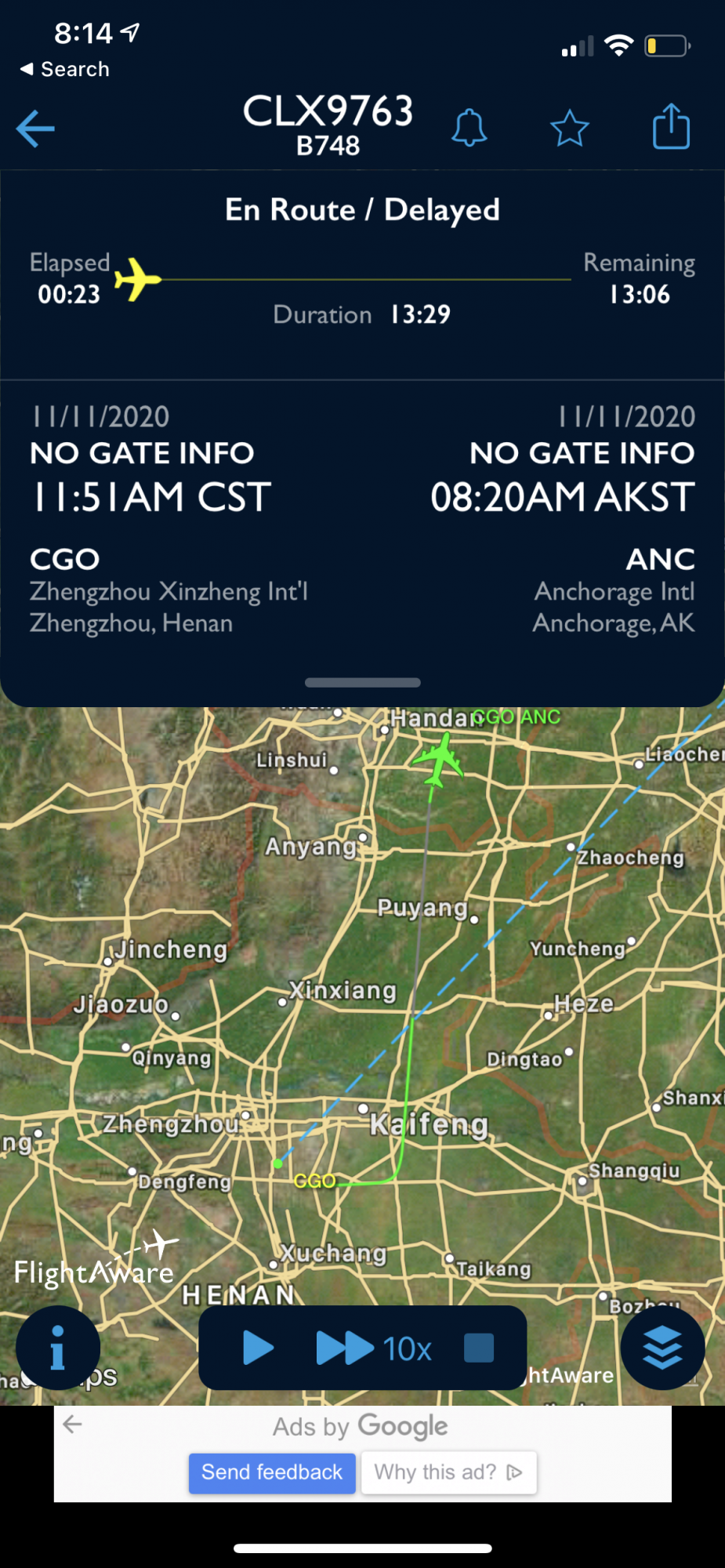Set a flight alert with the bell
This screenshot has height=1568, width=725.
469,128
